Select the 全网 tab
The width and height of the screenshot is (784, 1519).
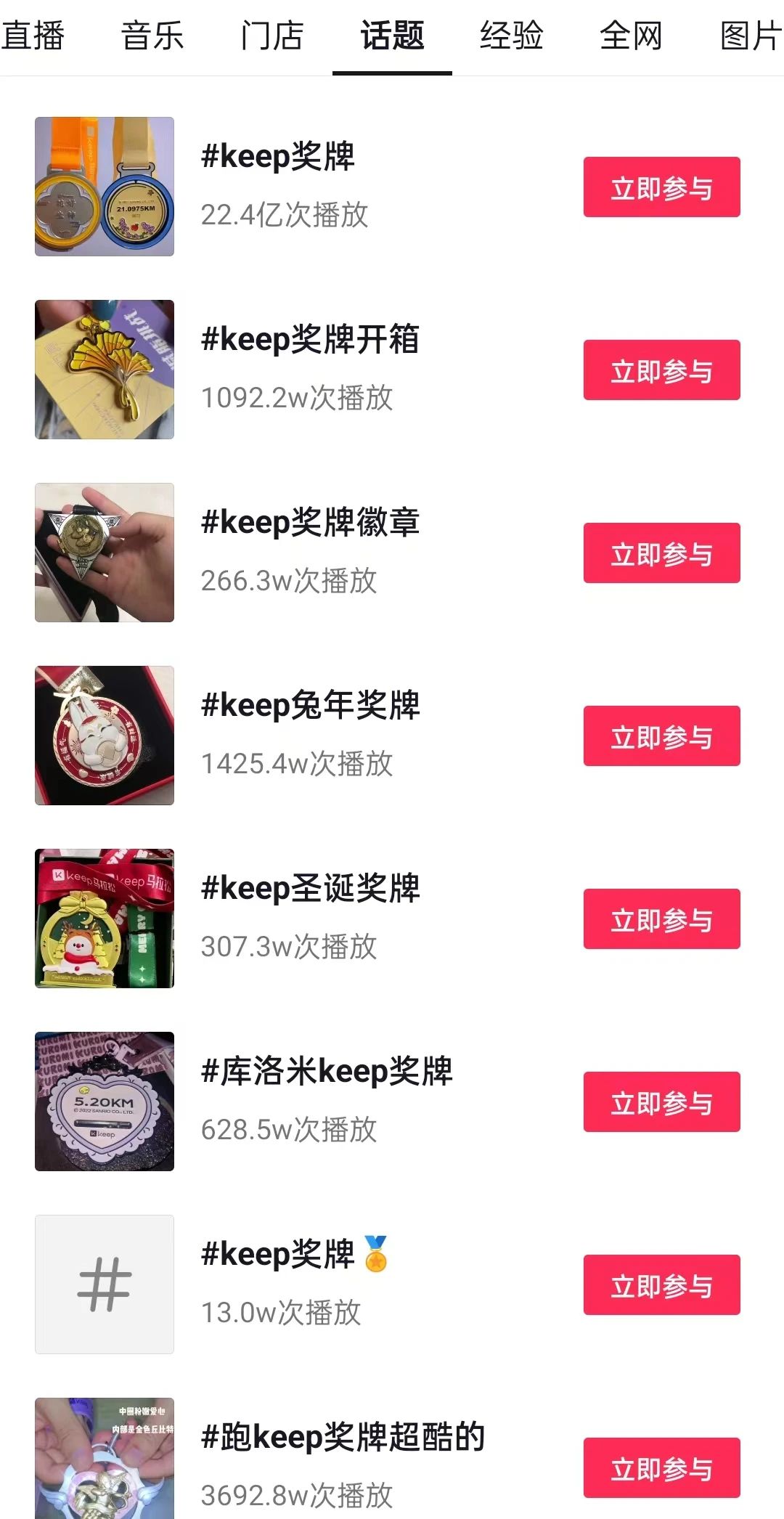631,36
